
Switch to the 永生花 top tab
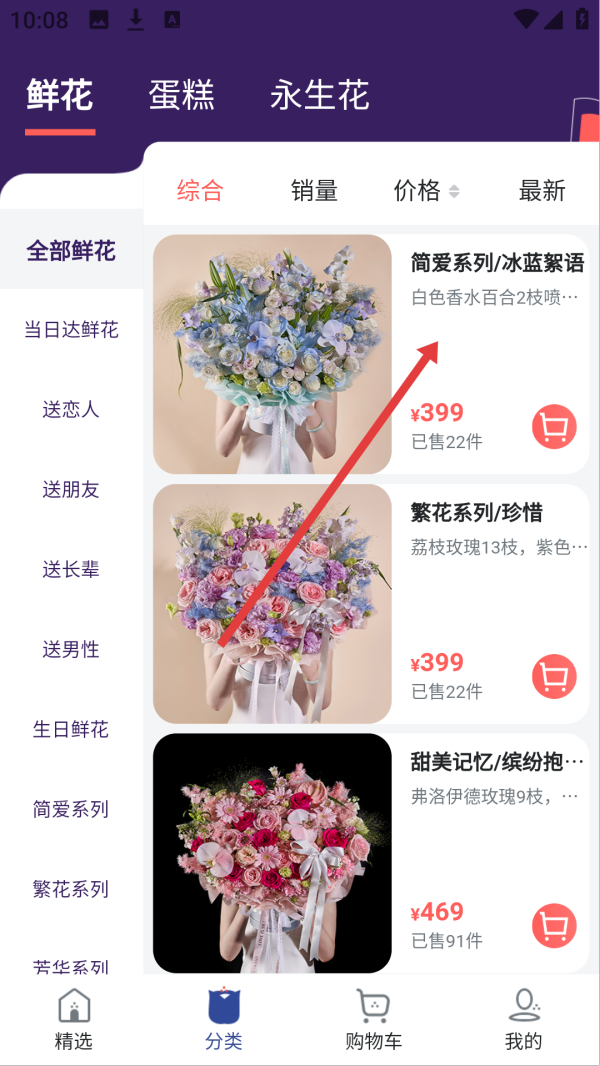click(319, 95)
